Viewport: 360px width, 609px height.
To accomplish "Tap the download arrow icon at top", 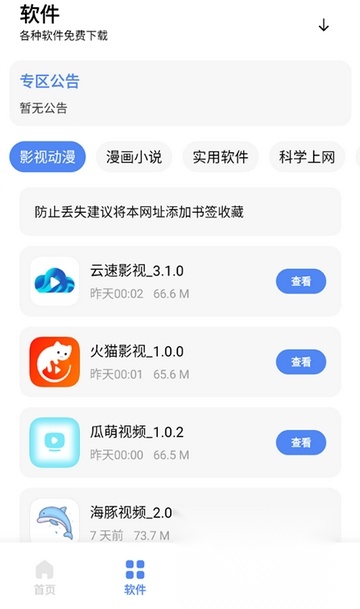I will pos(323,26).
